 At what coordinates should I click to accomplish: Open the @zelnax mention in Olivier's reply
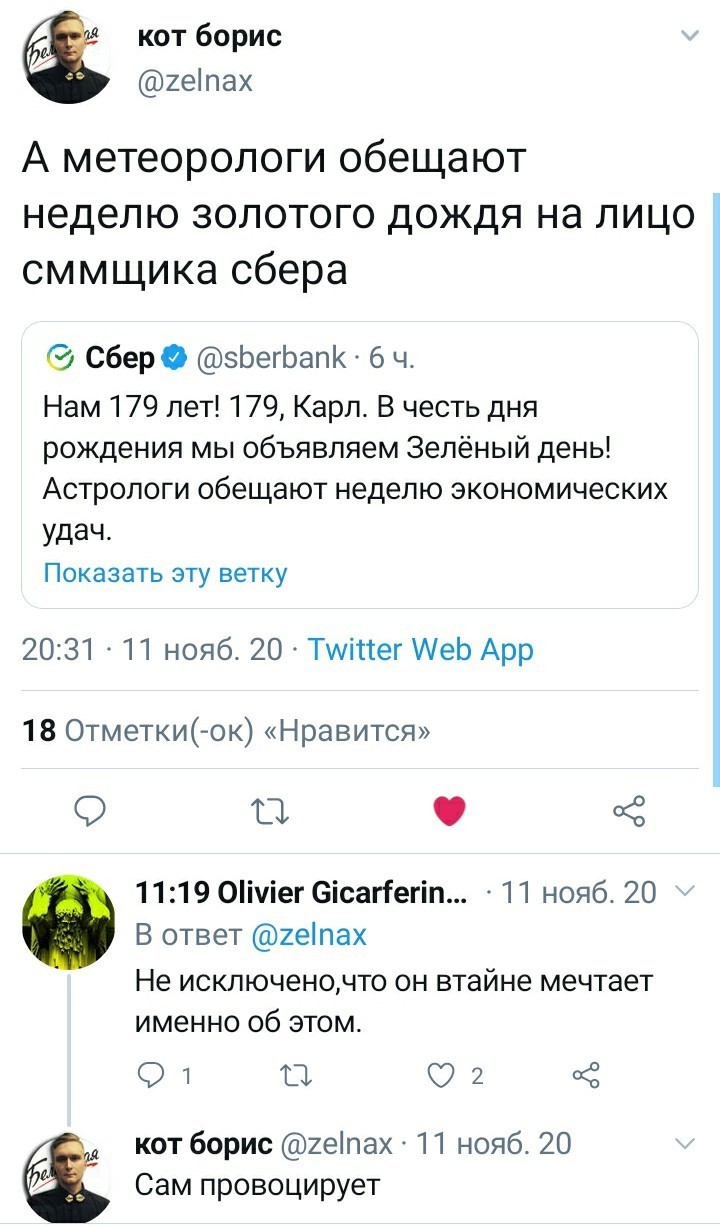coord(306,935)
